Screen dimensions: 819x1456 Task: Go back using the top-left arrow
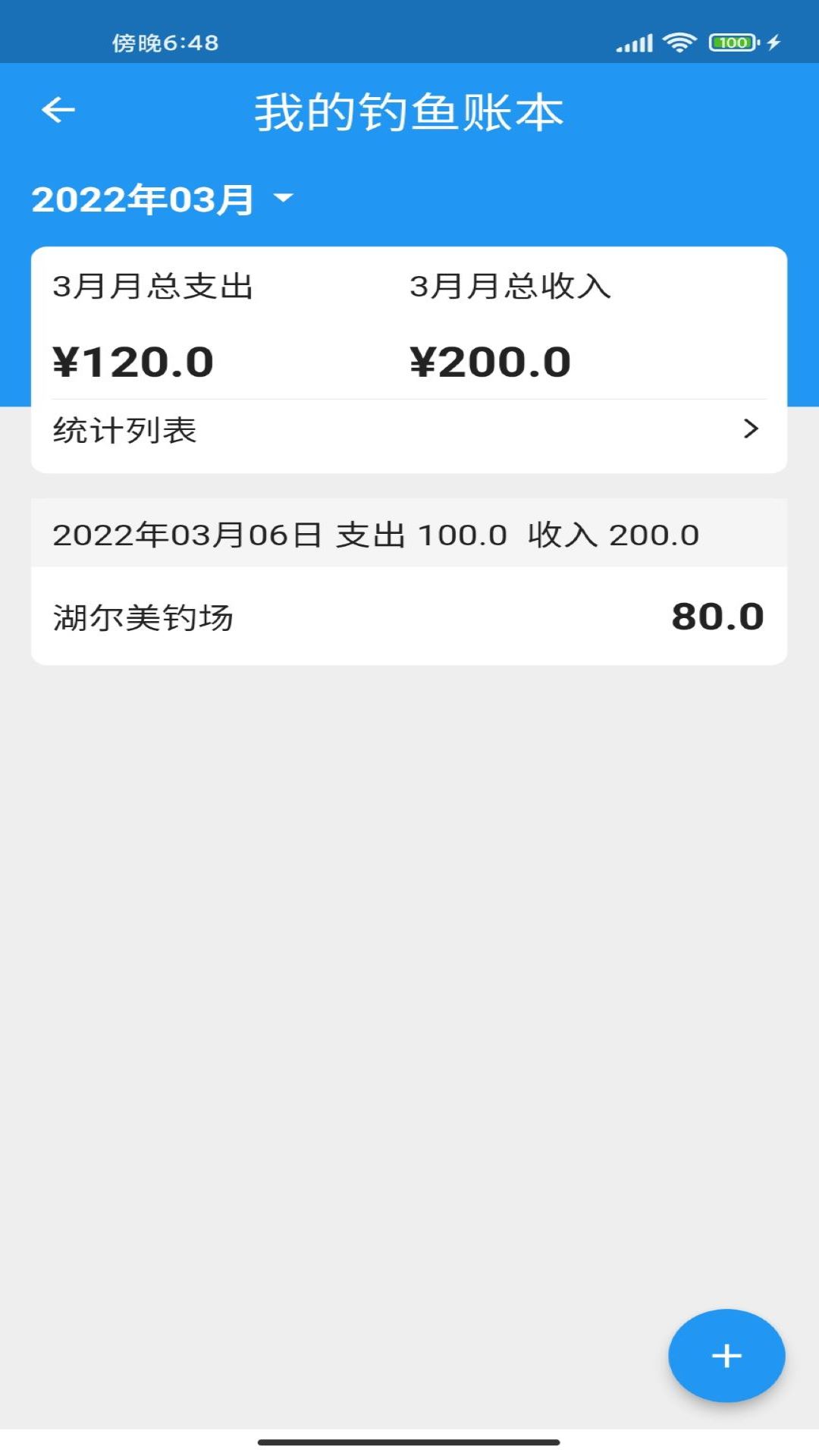coord(58,111)
